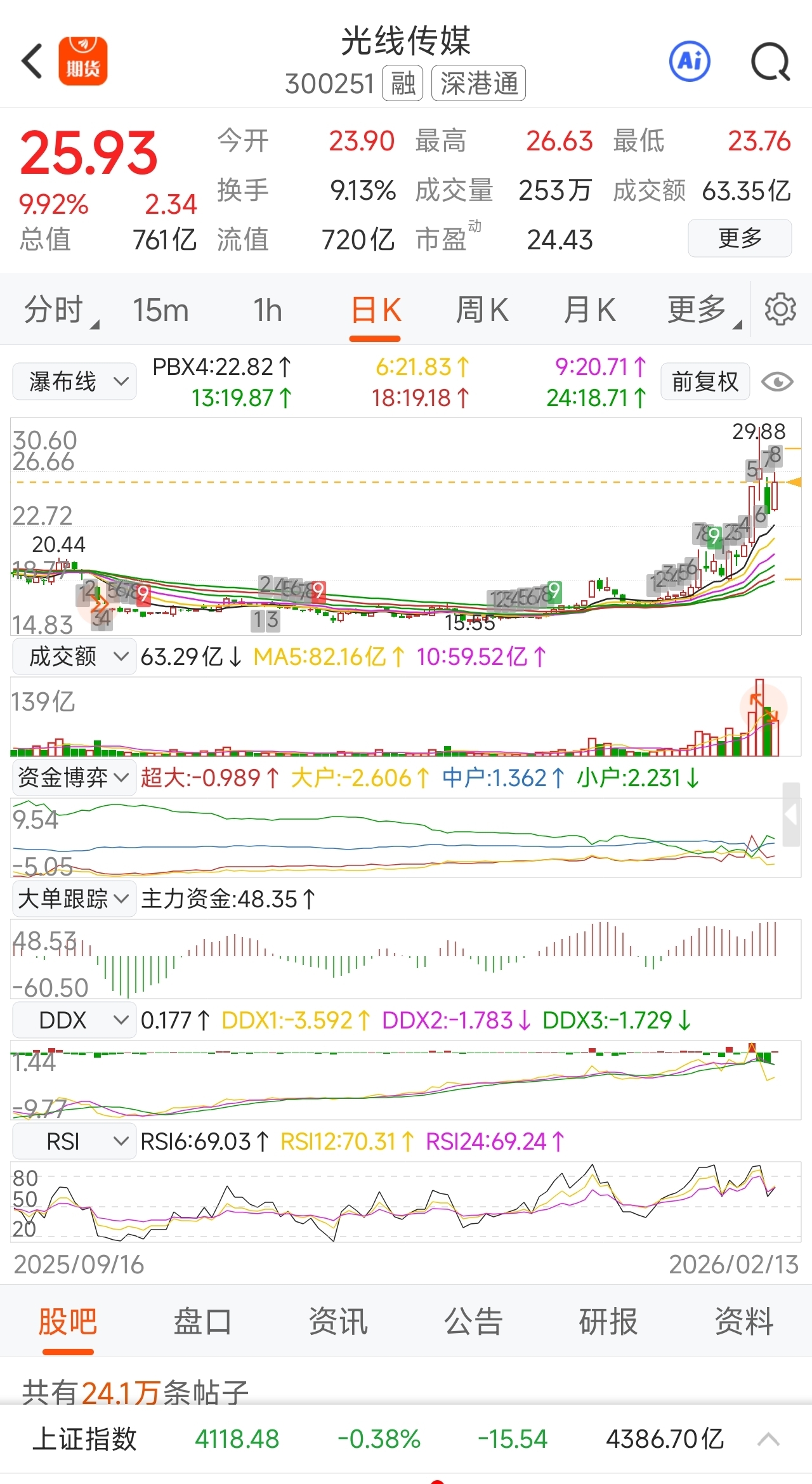Switch to the 15m chart

pyautogui.click(x=160, y=311)
